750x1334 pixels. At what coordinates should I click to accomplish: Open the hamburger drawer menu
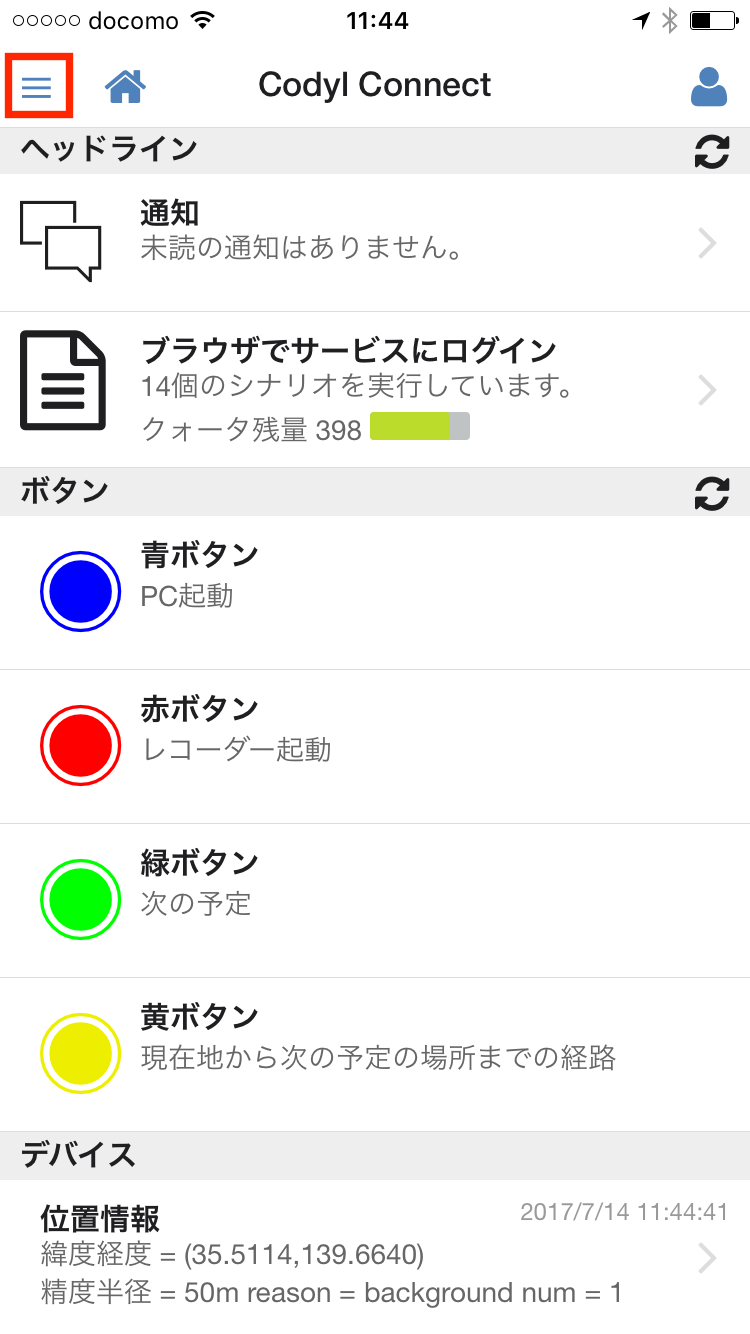click(36, 87)
